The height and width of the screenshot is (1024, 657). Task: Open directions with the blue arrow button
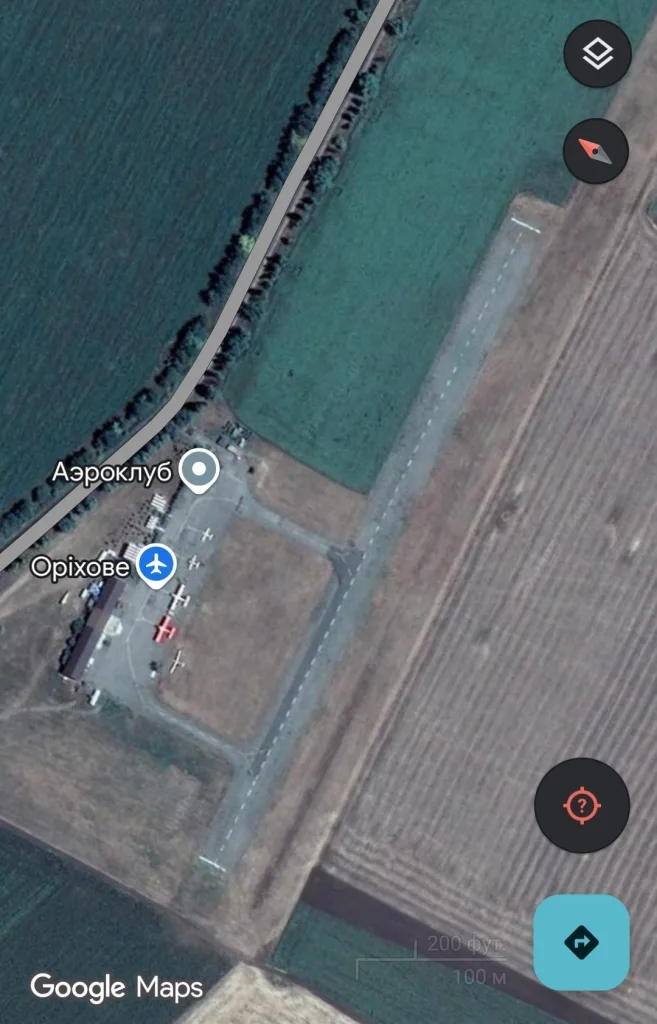point(581,942)
